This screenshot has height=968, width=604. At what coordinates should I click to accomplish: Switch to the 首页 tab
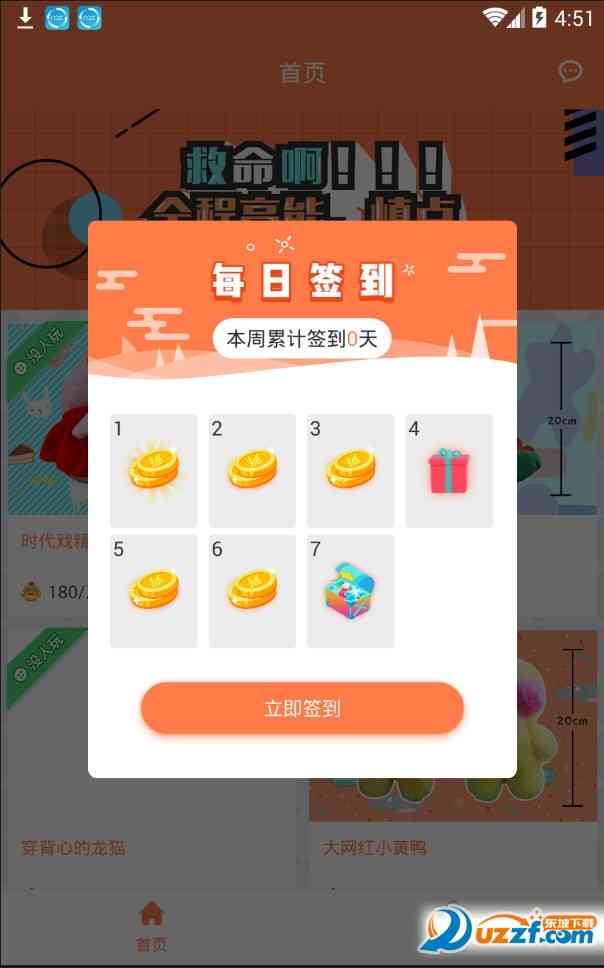[152, 925]
